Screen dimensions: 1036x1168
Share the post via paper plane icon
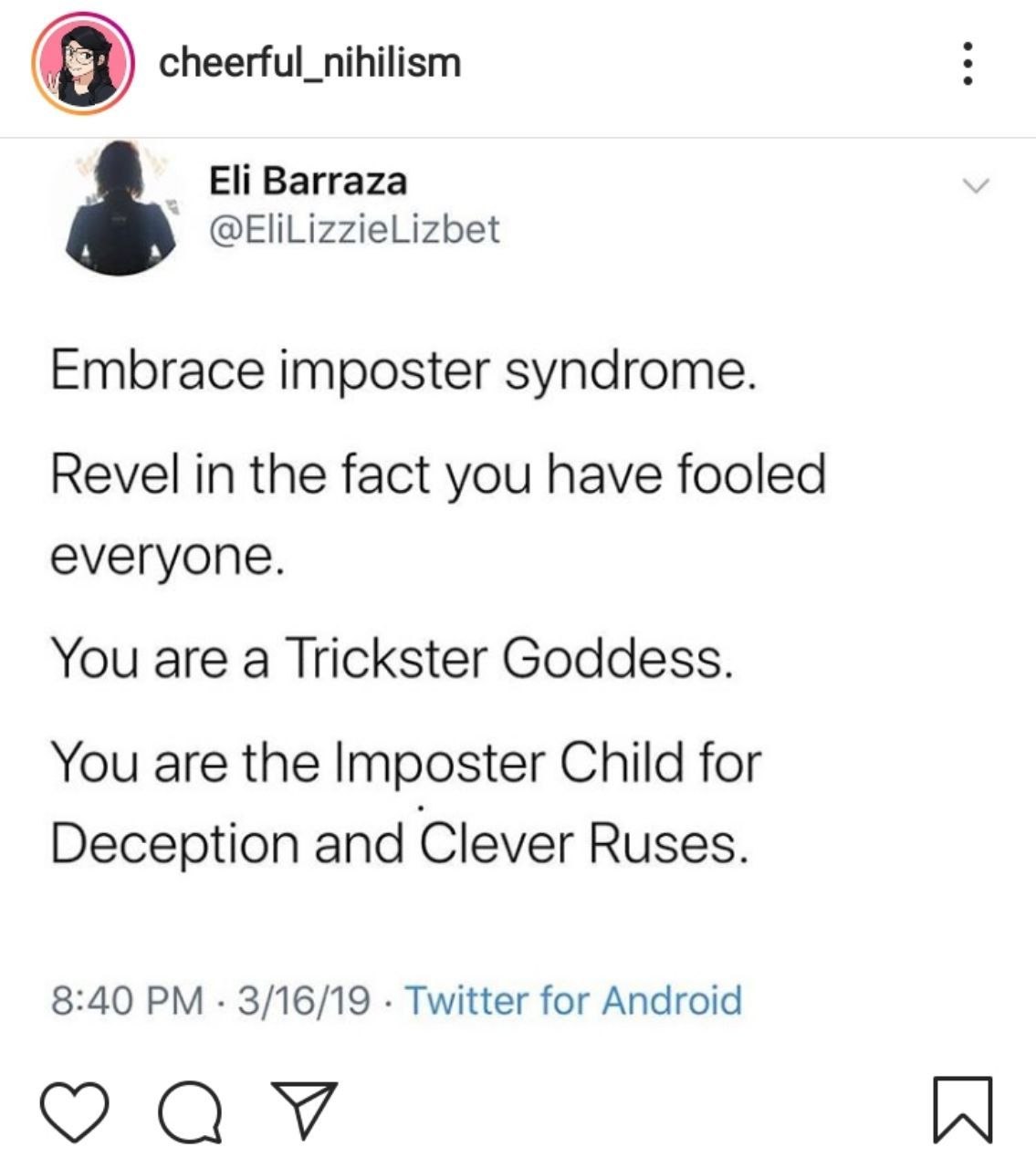point(304,1110)
